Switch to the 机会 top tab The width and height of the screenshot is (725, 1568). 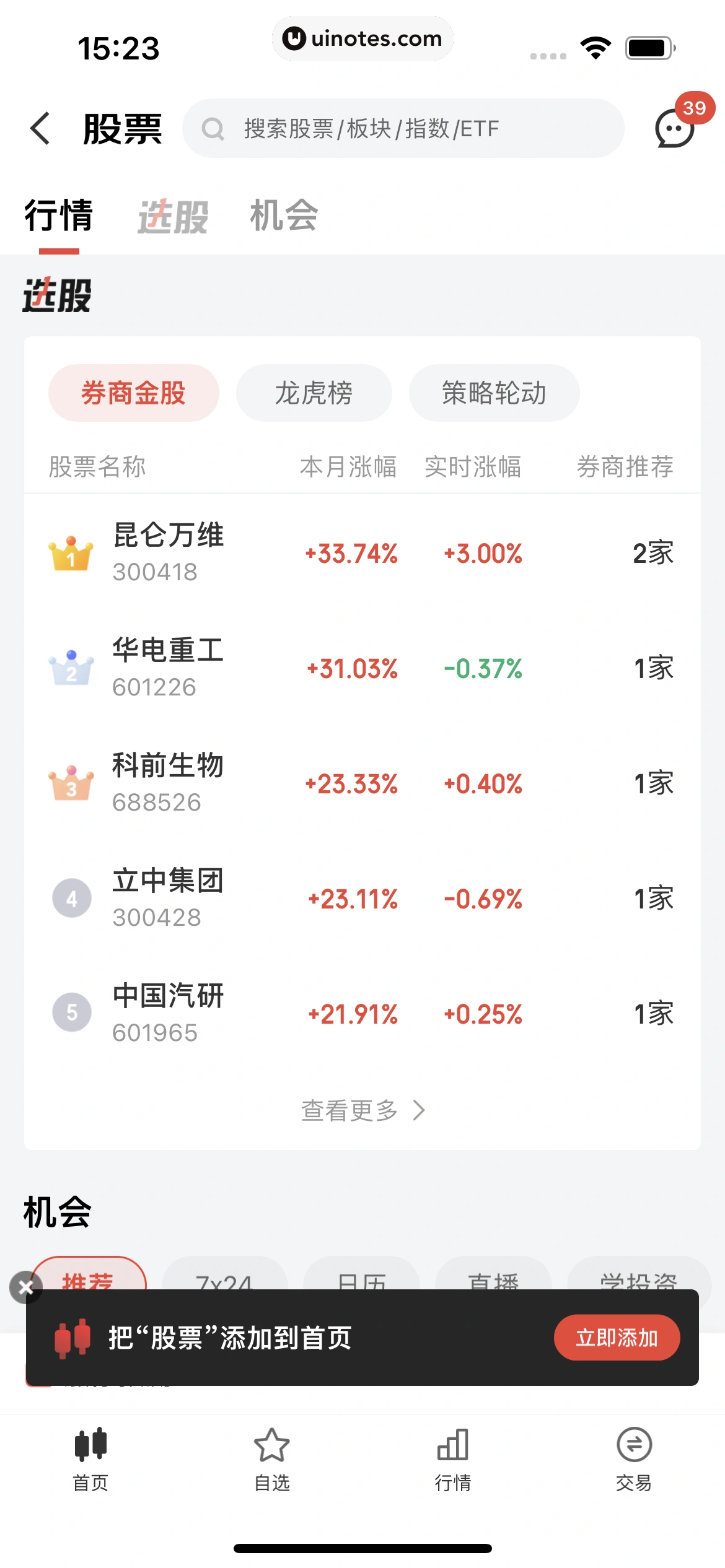284,216
